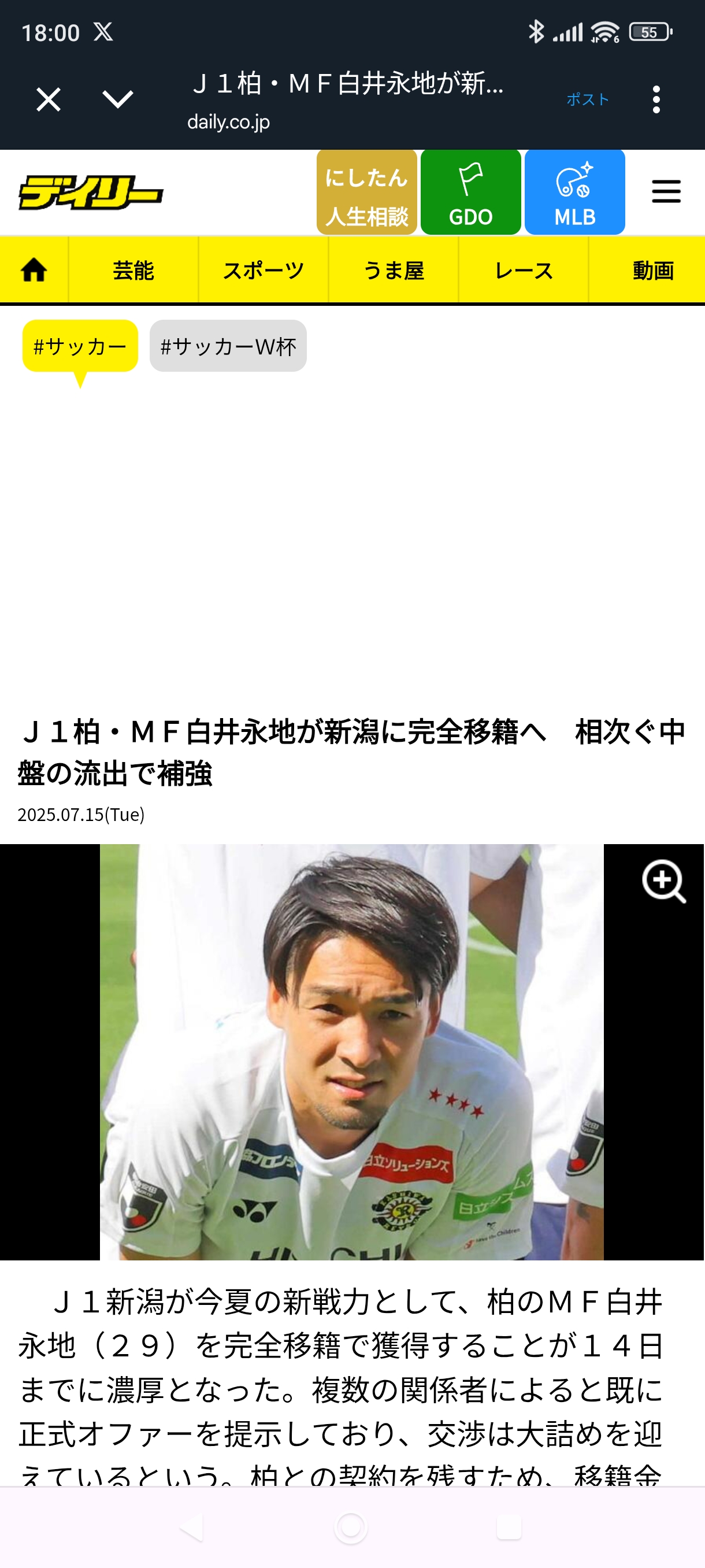Go to the home icon tab
Screen dimensions: 705x1568
[34, 269]
